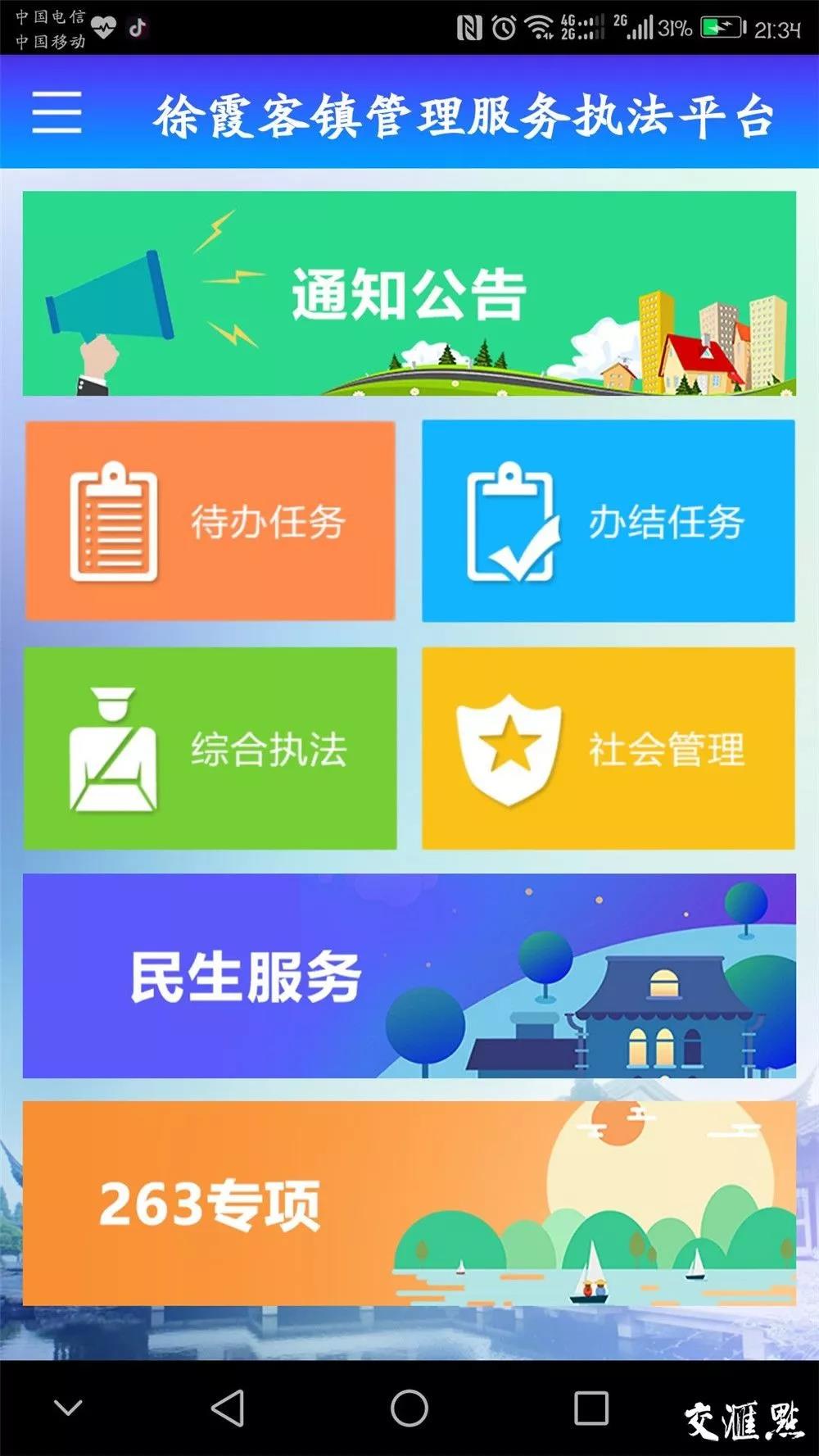
Task: Open the 263专项 special project banner
Action: 409,1203
